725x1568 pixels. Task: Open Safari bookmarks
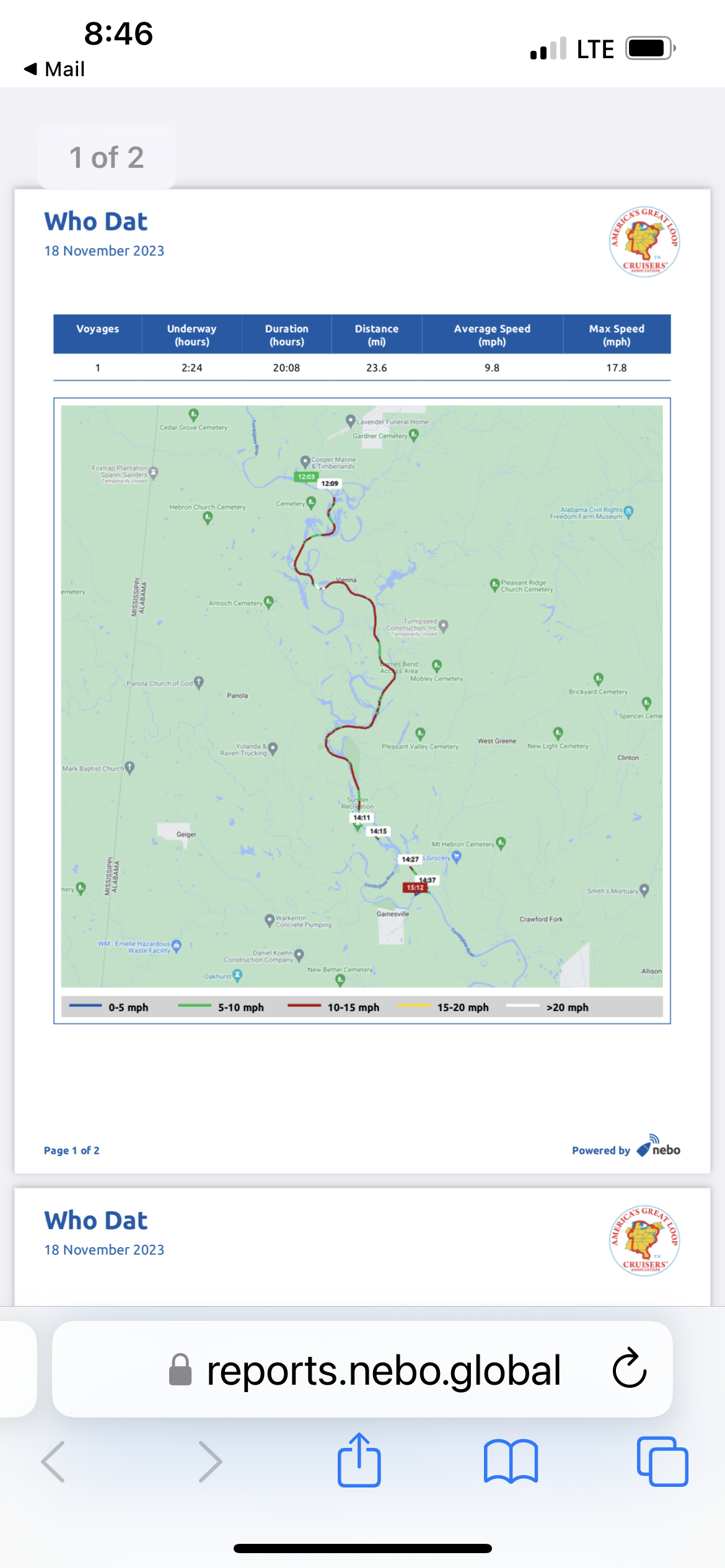pos(511,1461)
